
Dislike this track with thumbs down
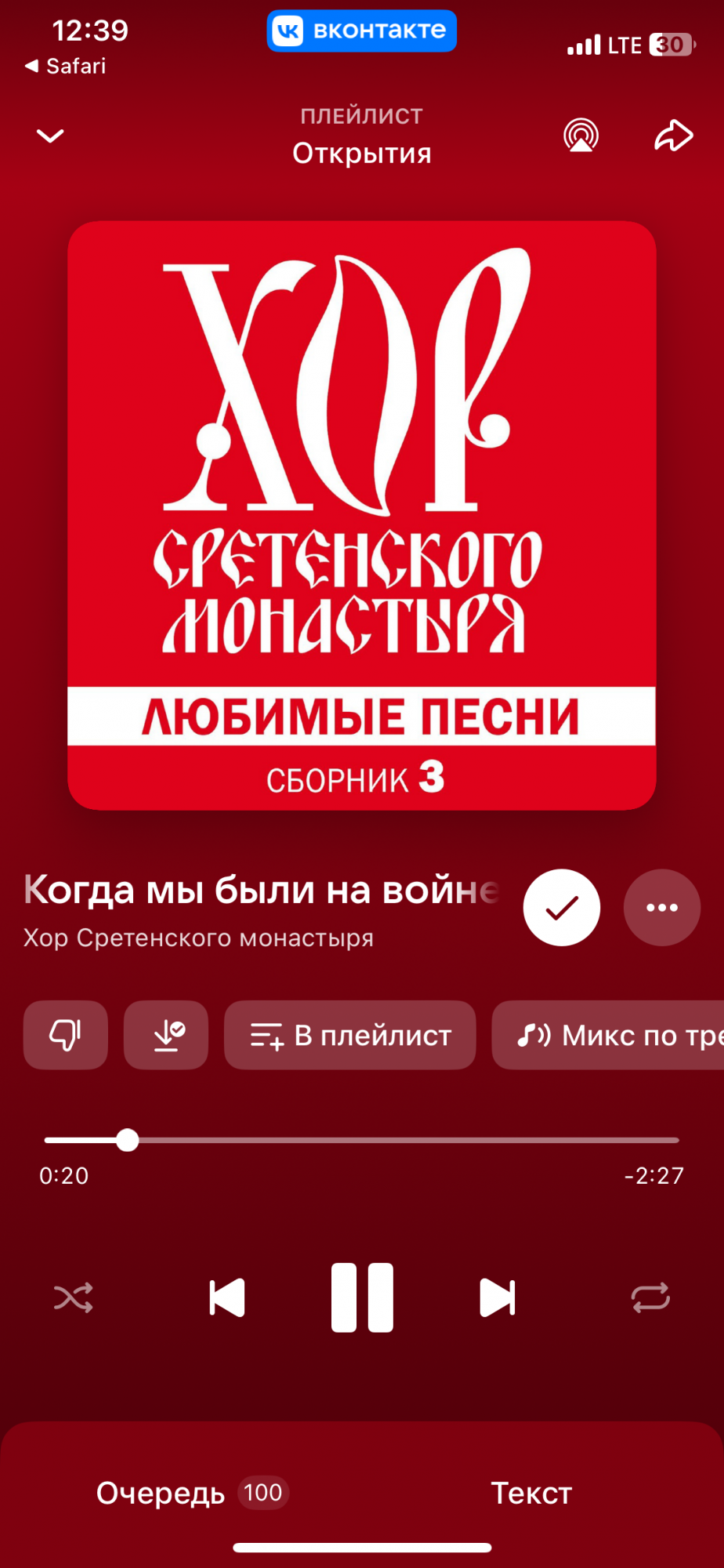pyautogui.click(x=66, y=1035)
